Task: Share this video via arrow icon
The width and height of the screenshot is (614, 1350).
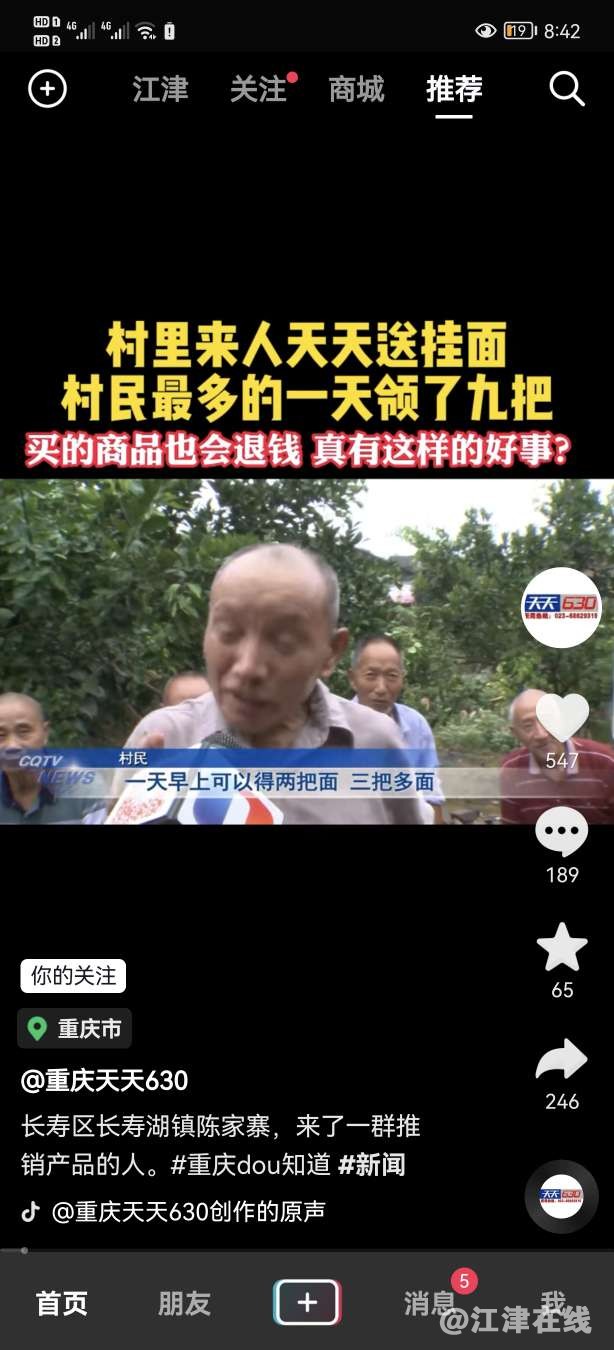Action: [562, 1060]
